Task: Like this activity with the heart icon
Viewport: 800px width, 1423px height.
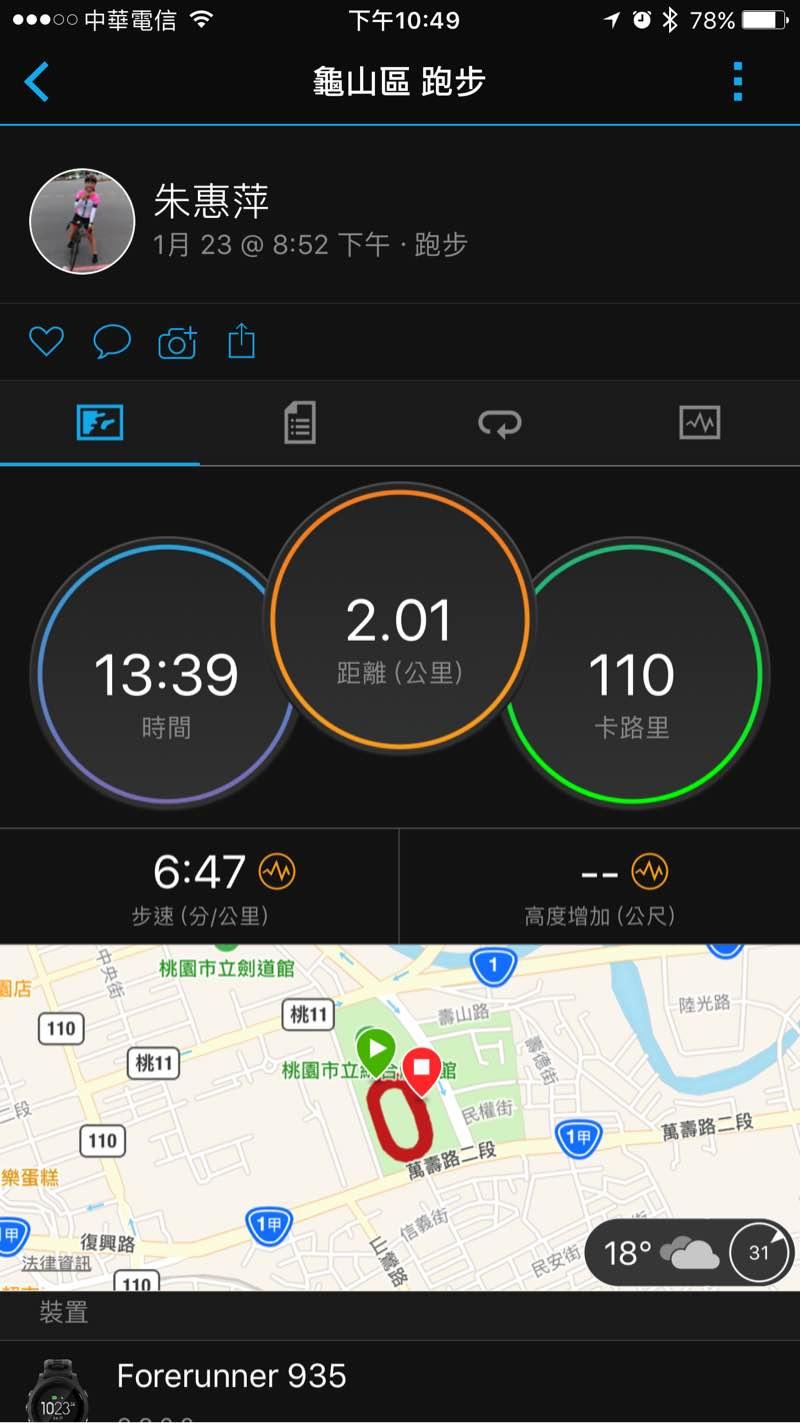Action: [46, 342]
